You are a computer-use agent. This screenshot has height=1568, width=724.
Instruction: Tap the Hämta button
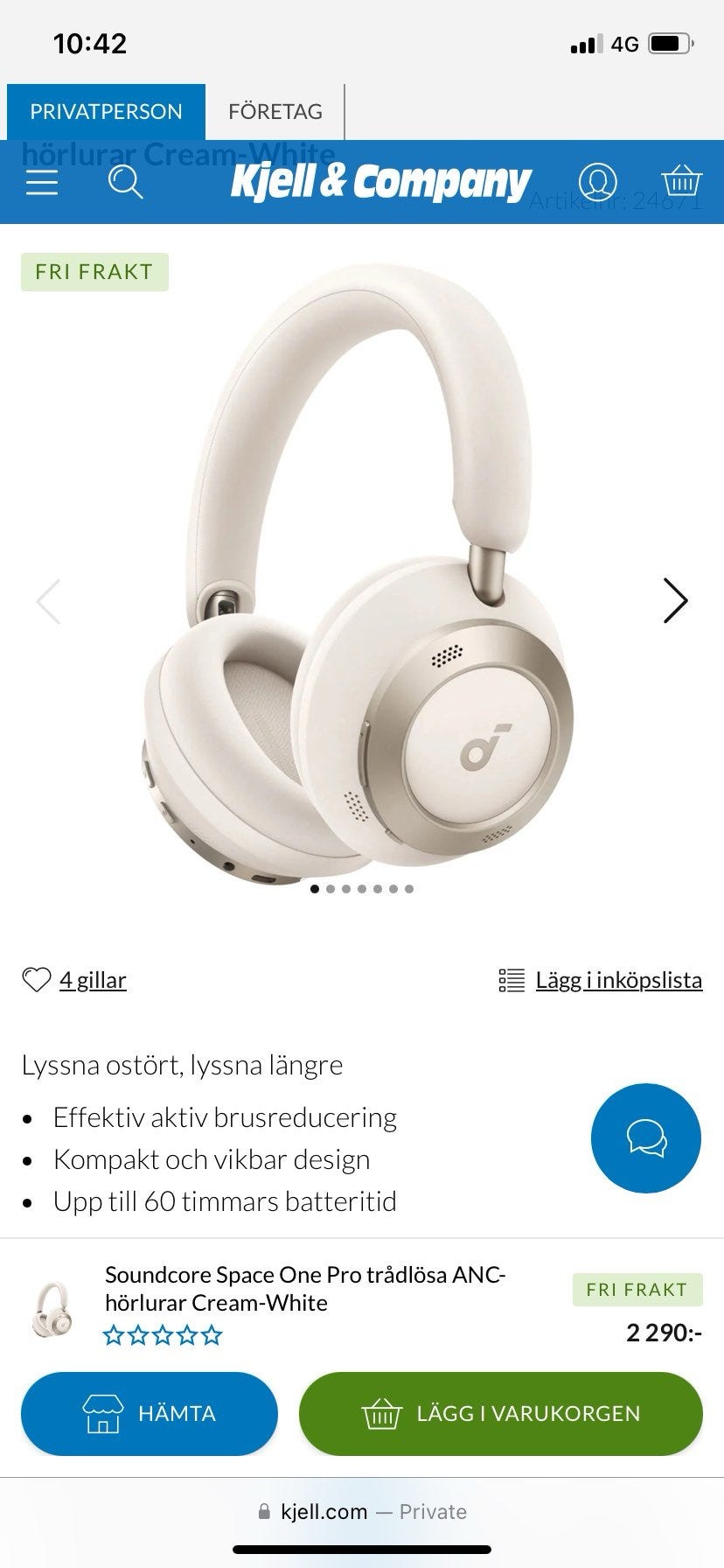(x=150, y=1413)
